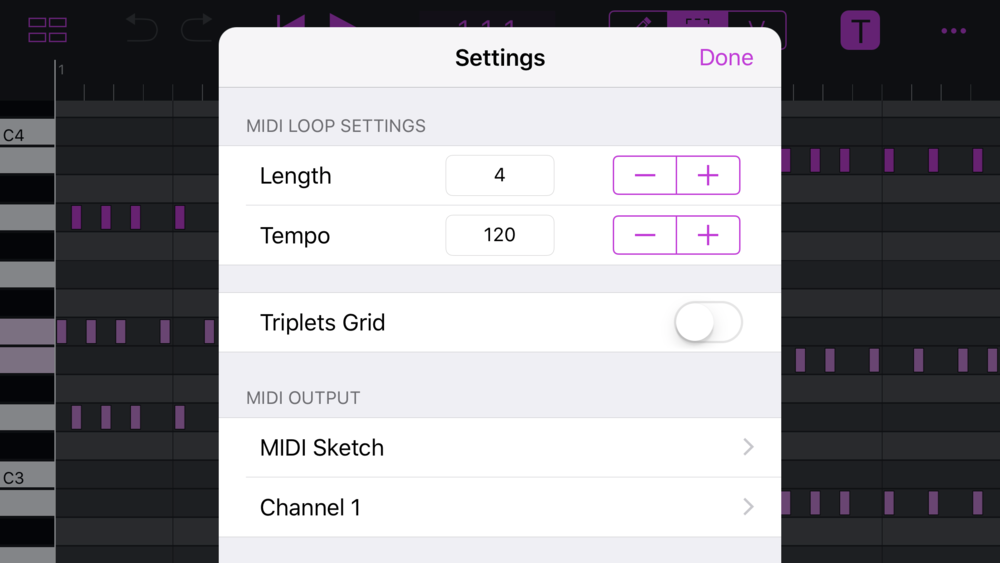The height and width of the screenshot is (563, 1000).
Task: Lower the Tempo with the minus button
Action: pyautogui.click(x=645, y=235)
